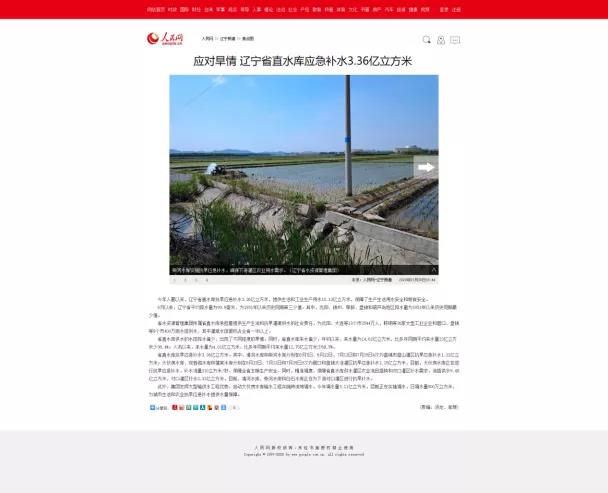Open the 财经 section link

pyautogui.click(x=196, y=9)
